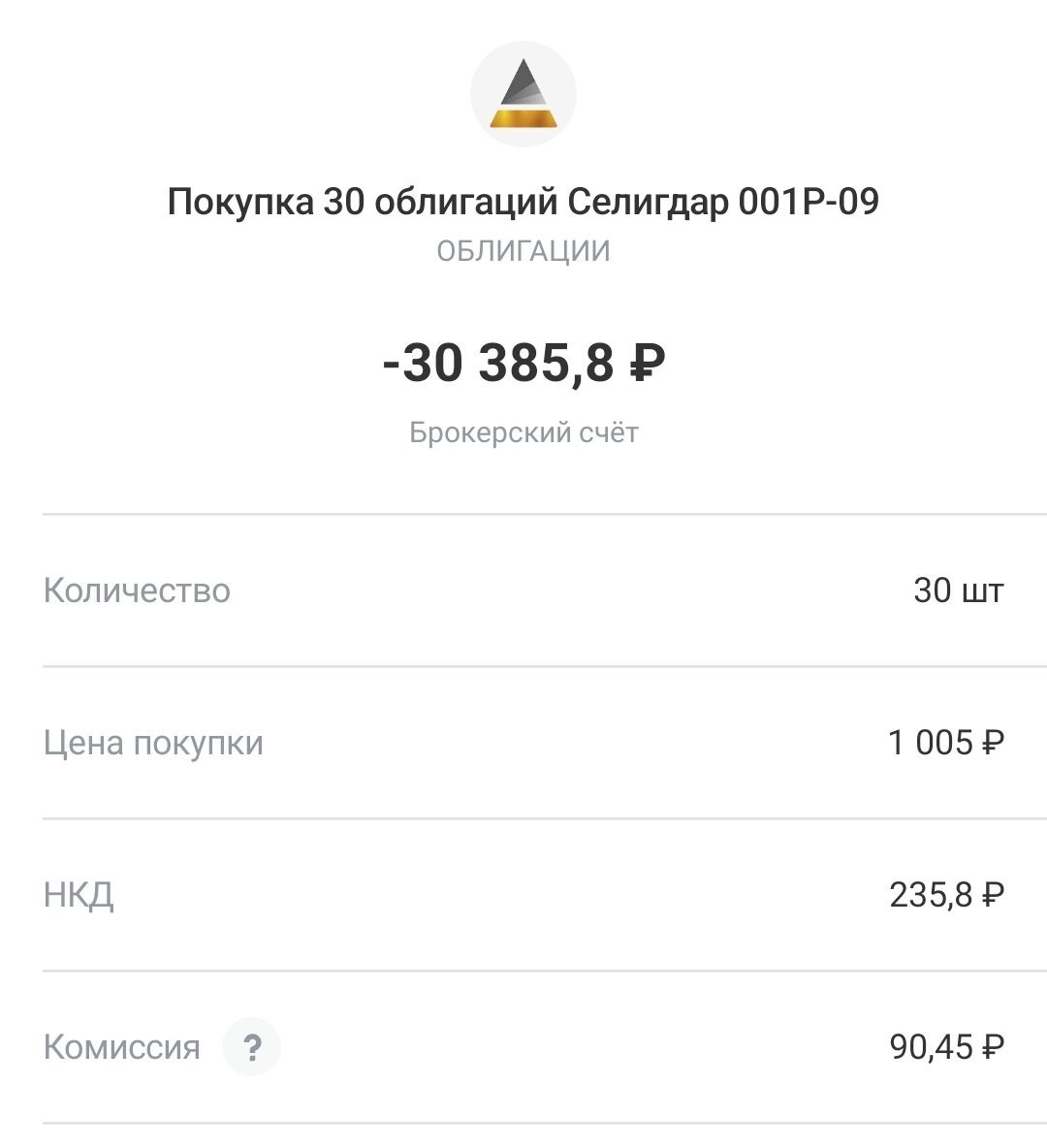Viewport: 1047px width, 1148px height.
Task: Click the value 30 шт
Action: tap(957, 589)
